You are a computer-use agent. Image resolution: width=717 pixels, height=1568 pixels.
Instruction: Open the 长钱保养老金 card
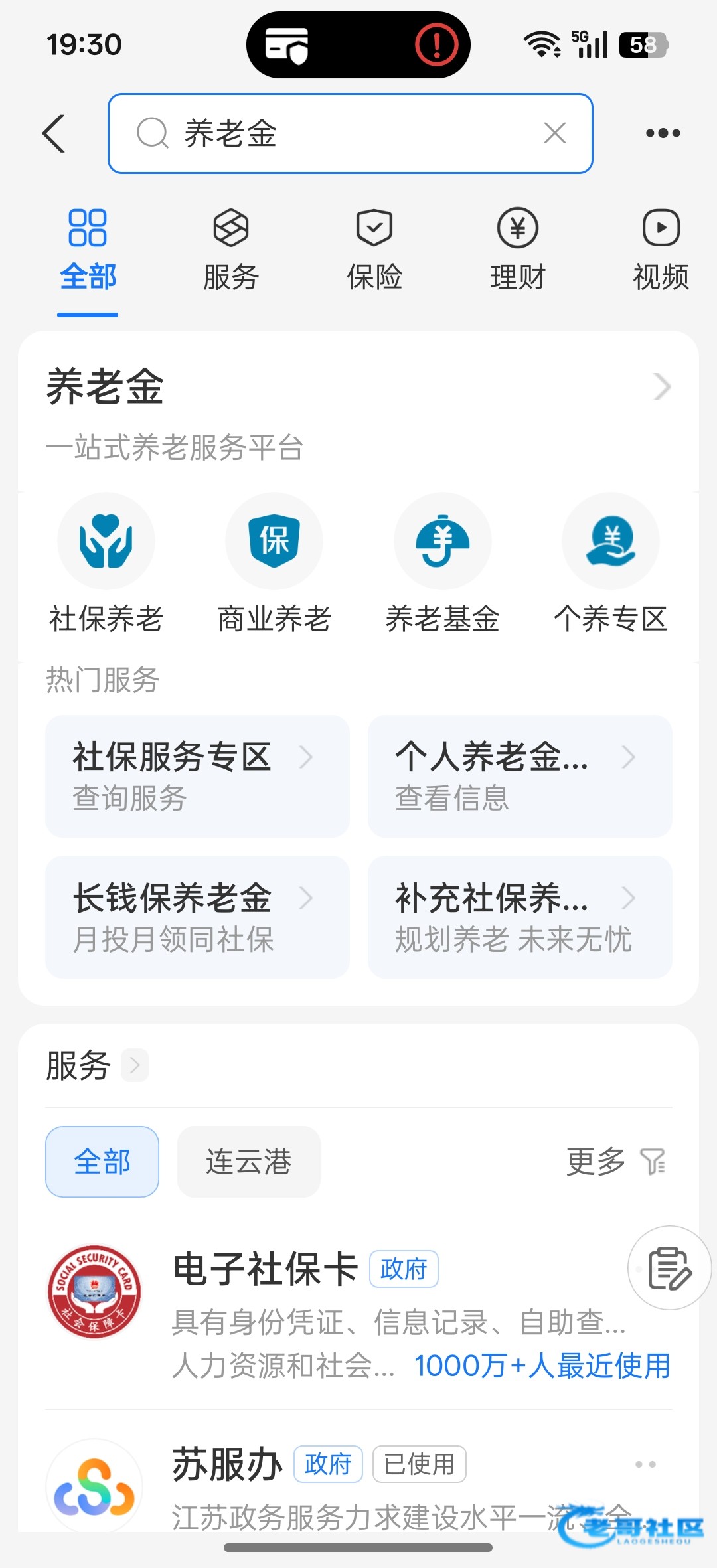[x=197, y=917]
